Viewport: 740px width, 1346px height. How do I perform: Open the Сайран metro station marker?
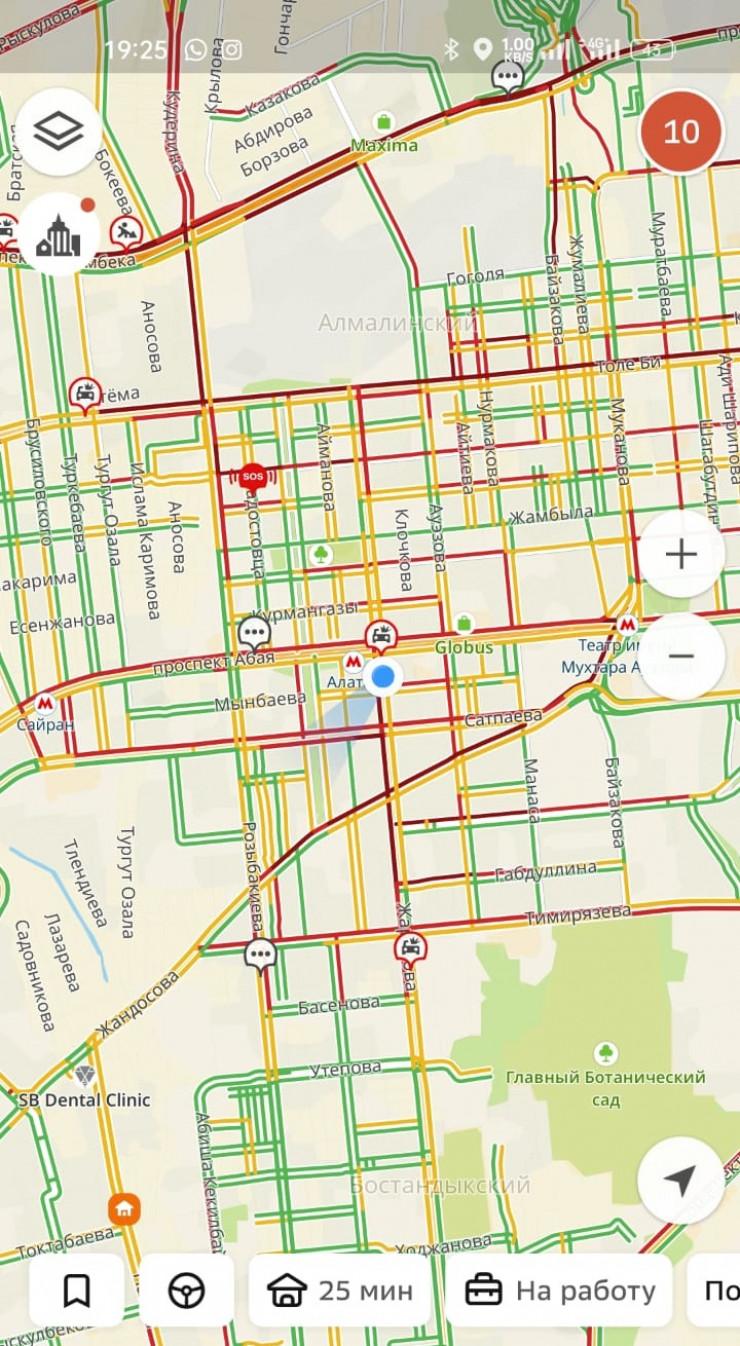[x=44, y=704]
